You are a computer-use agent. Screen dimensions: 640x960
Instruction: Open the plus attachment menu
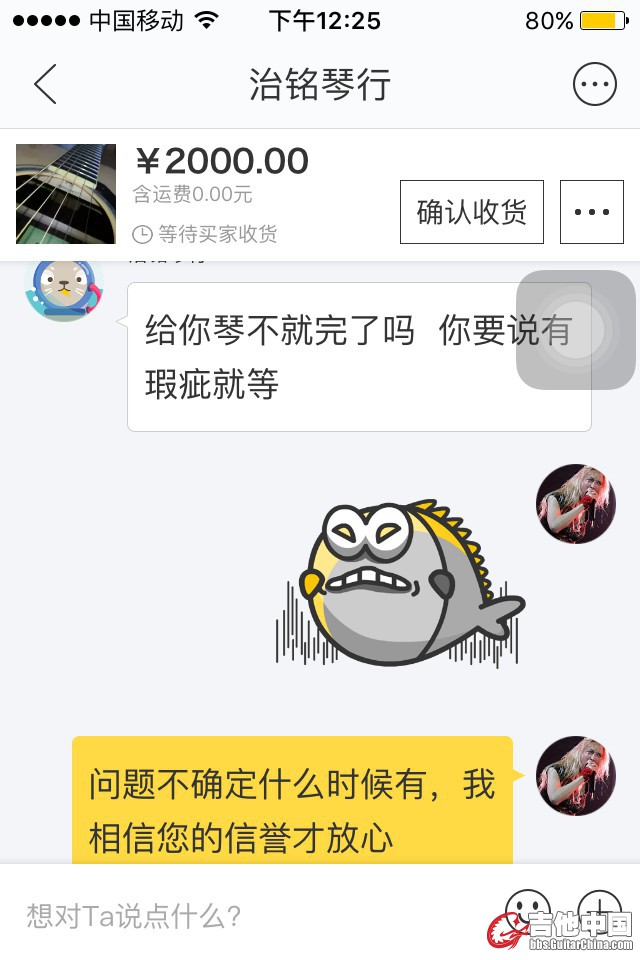[600, 910]
